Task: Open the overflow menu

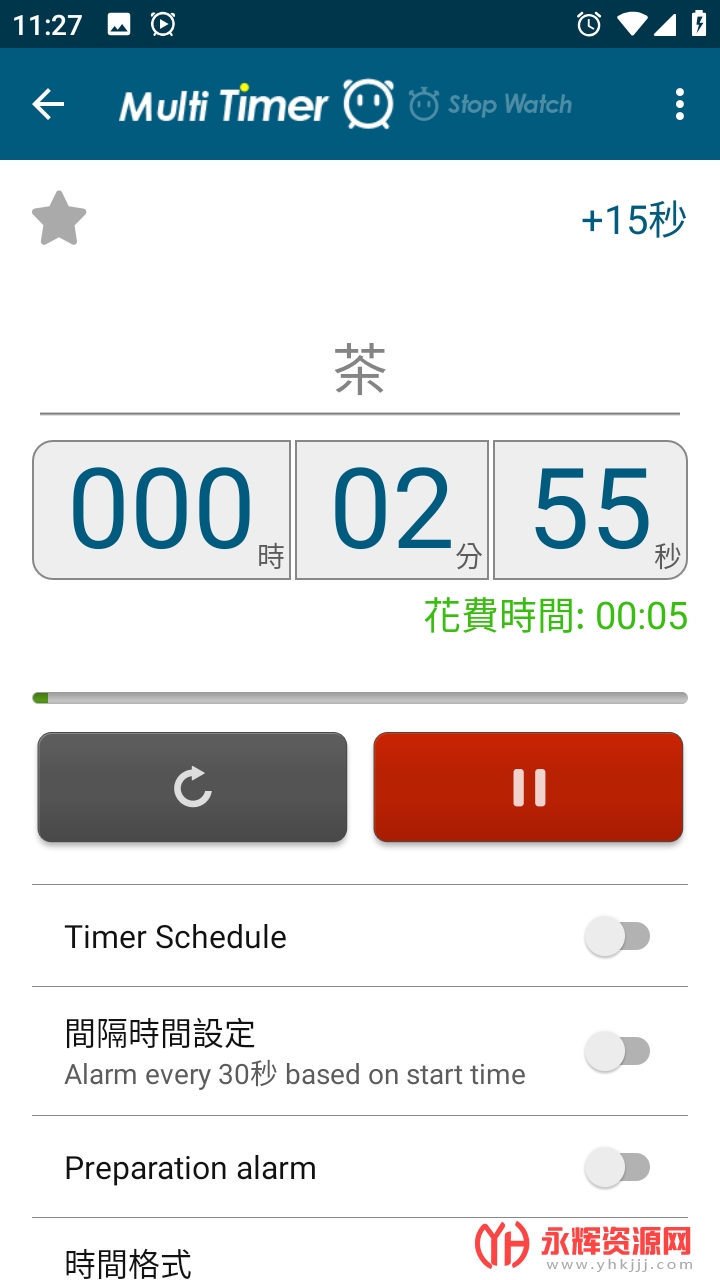Action: 680,104
